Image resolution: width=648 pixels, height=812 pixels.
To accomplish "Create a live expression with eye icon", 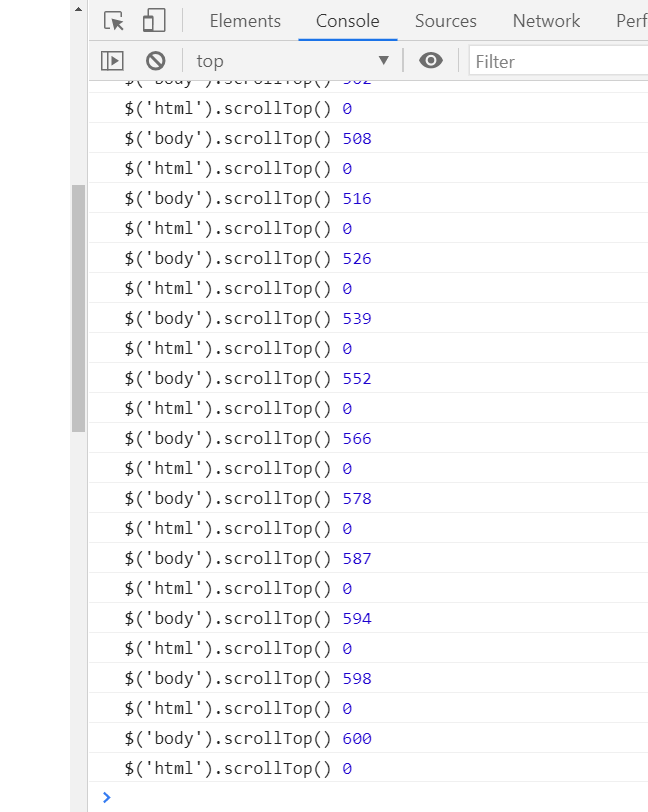I will (x=431, y=61).
